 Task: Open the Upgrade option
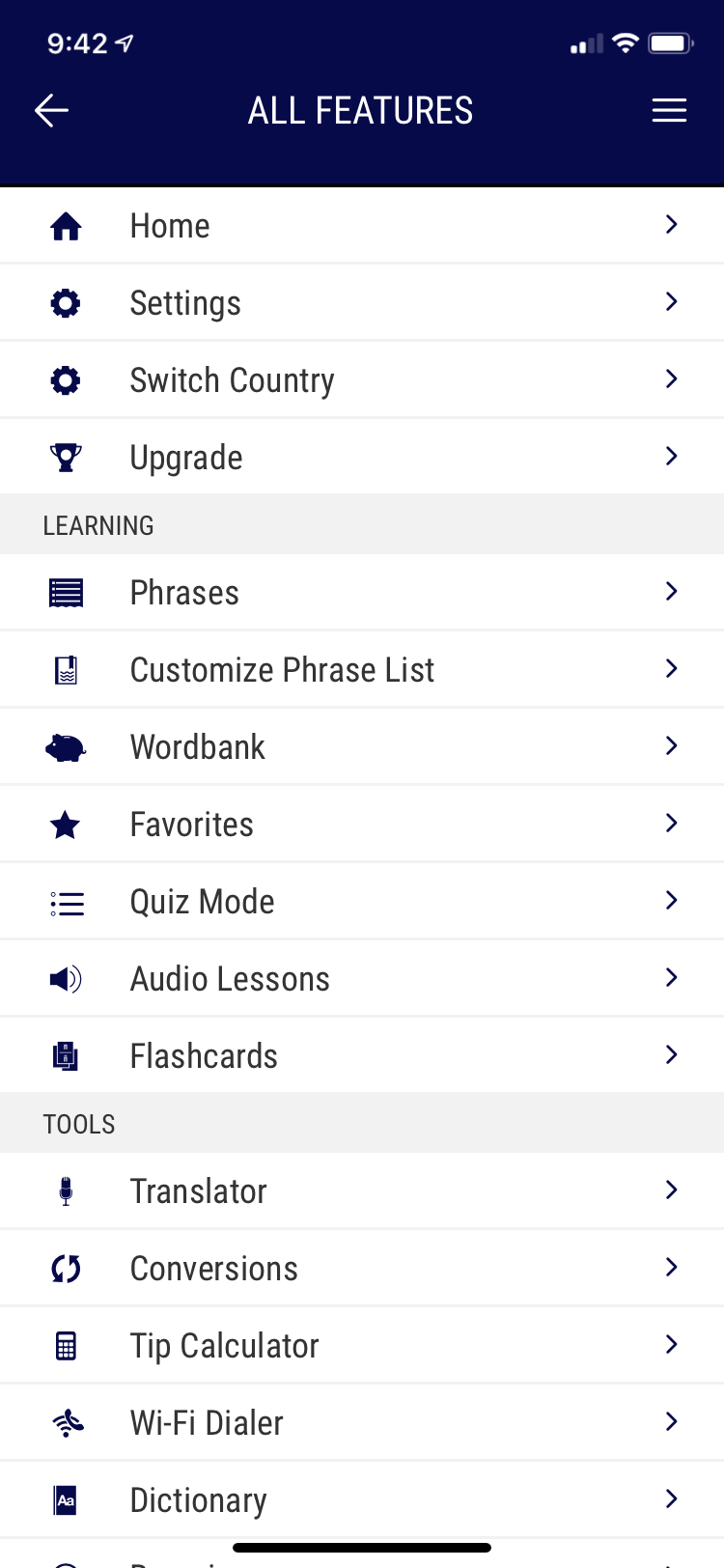pos(362,458)
